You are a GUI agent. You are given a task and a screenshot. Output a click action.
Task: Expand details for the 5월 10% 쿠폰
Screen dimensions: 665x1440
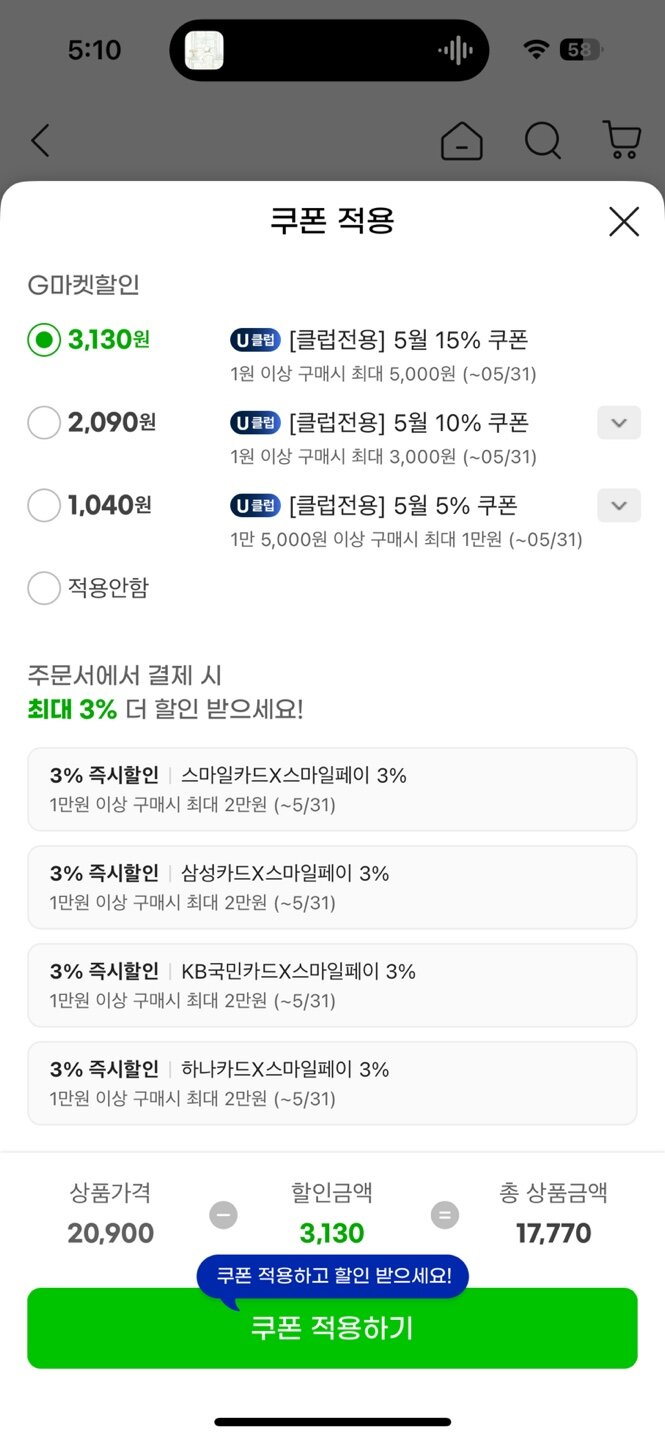pos(619,423)
